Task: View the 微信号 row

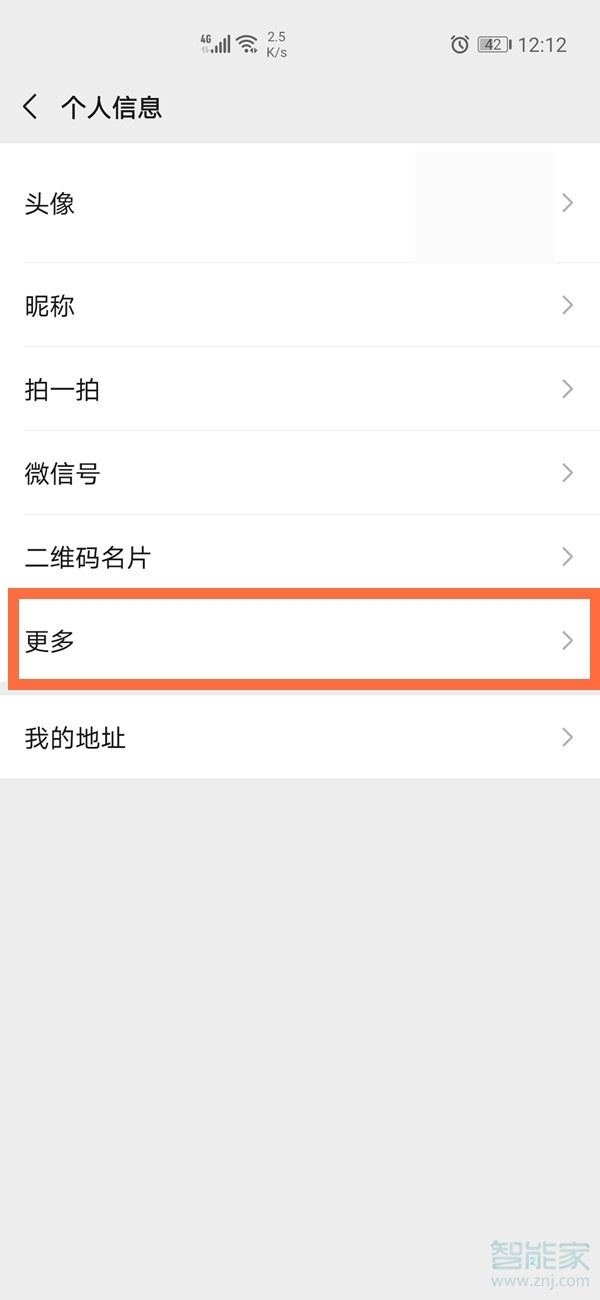Action: point(300,473)
